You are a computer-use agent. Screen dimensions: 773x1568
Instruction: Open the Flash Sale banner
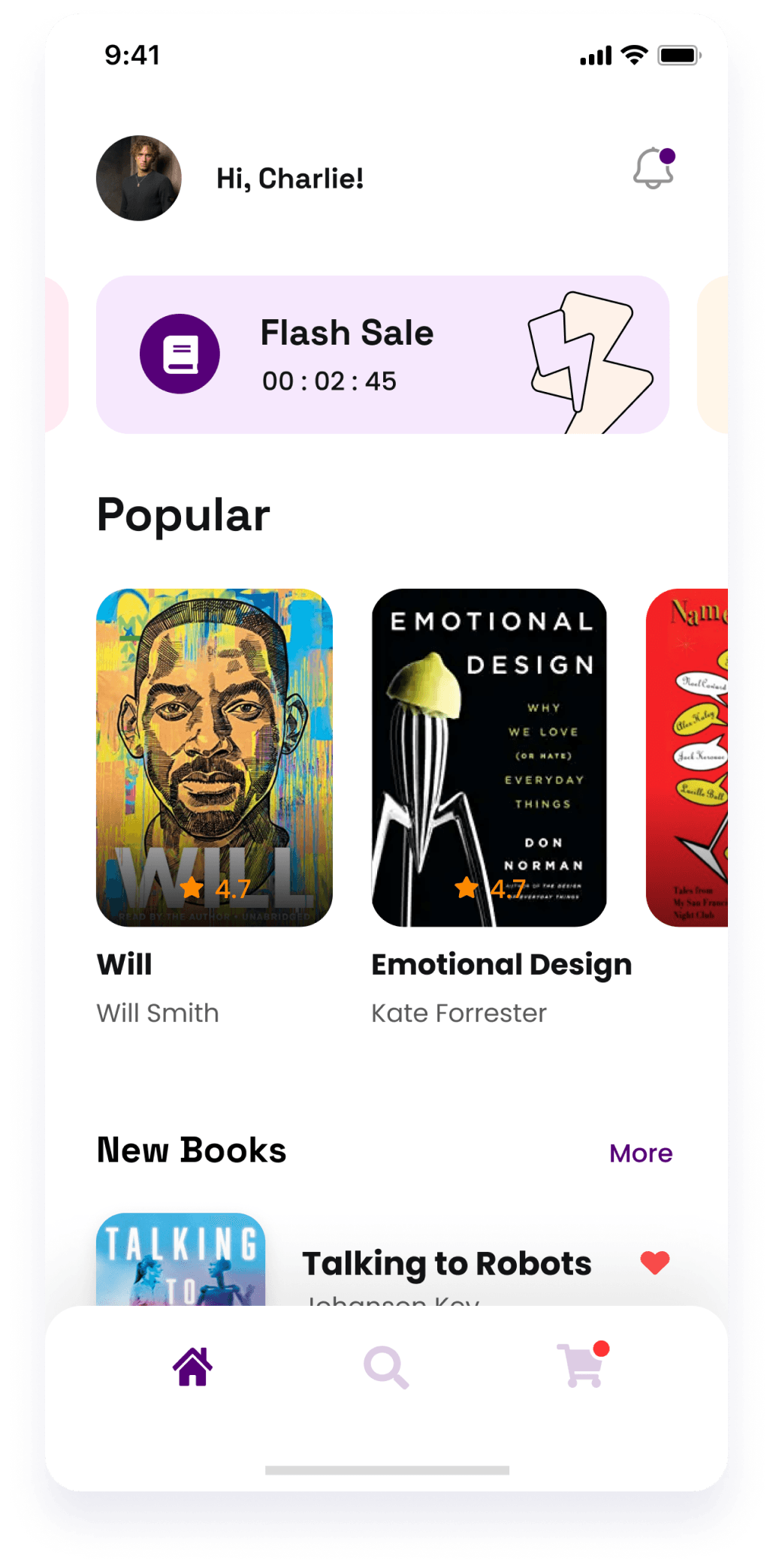click(382, 354)
